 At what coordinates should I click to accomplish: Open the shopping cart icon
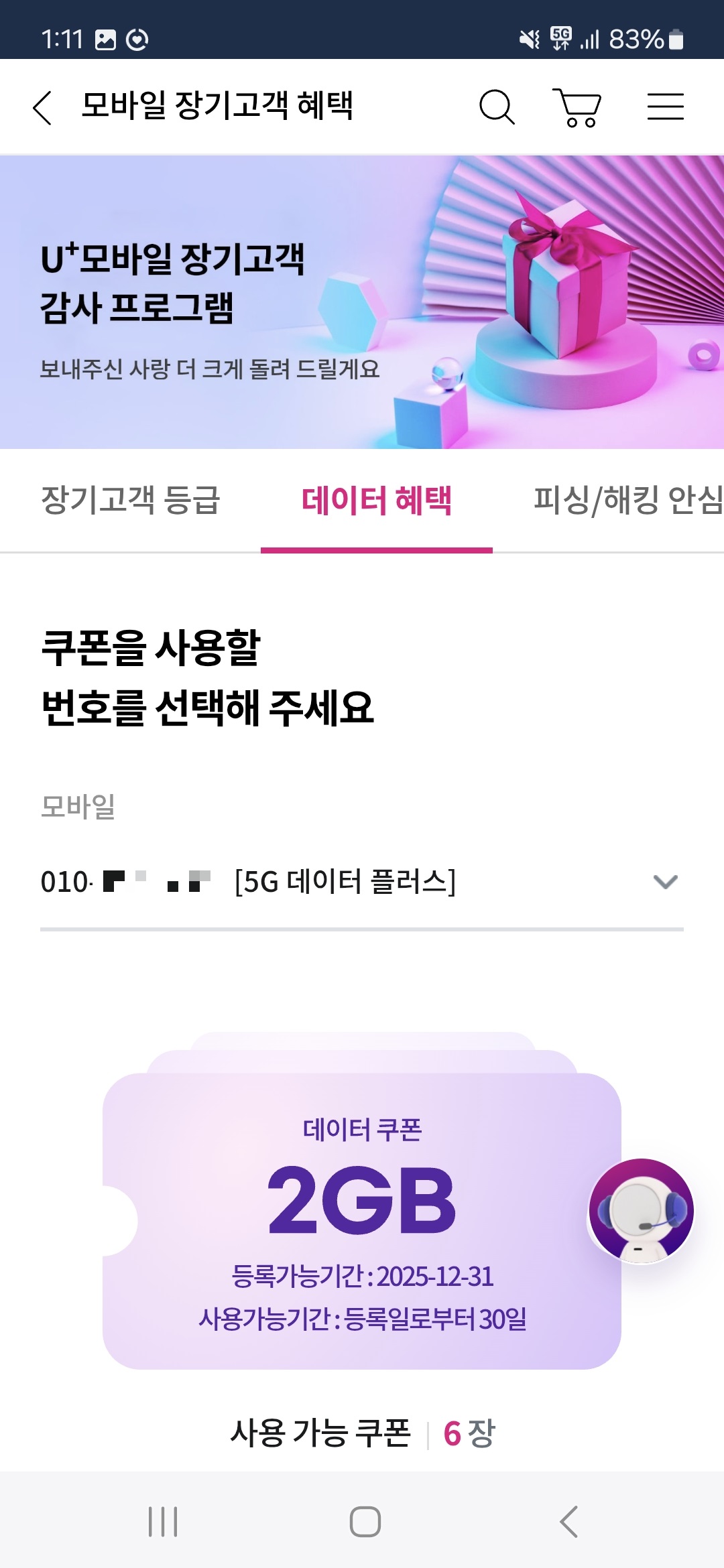tap(578, 107)
